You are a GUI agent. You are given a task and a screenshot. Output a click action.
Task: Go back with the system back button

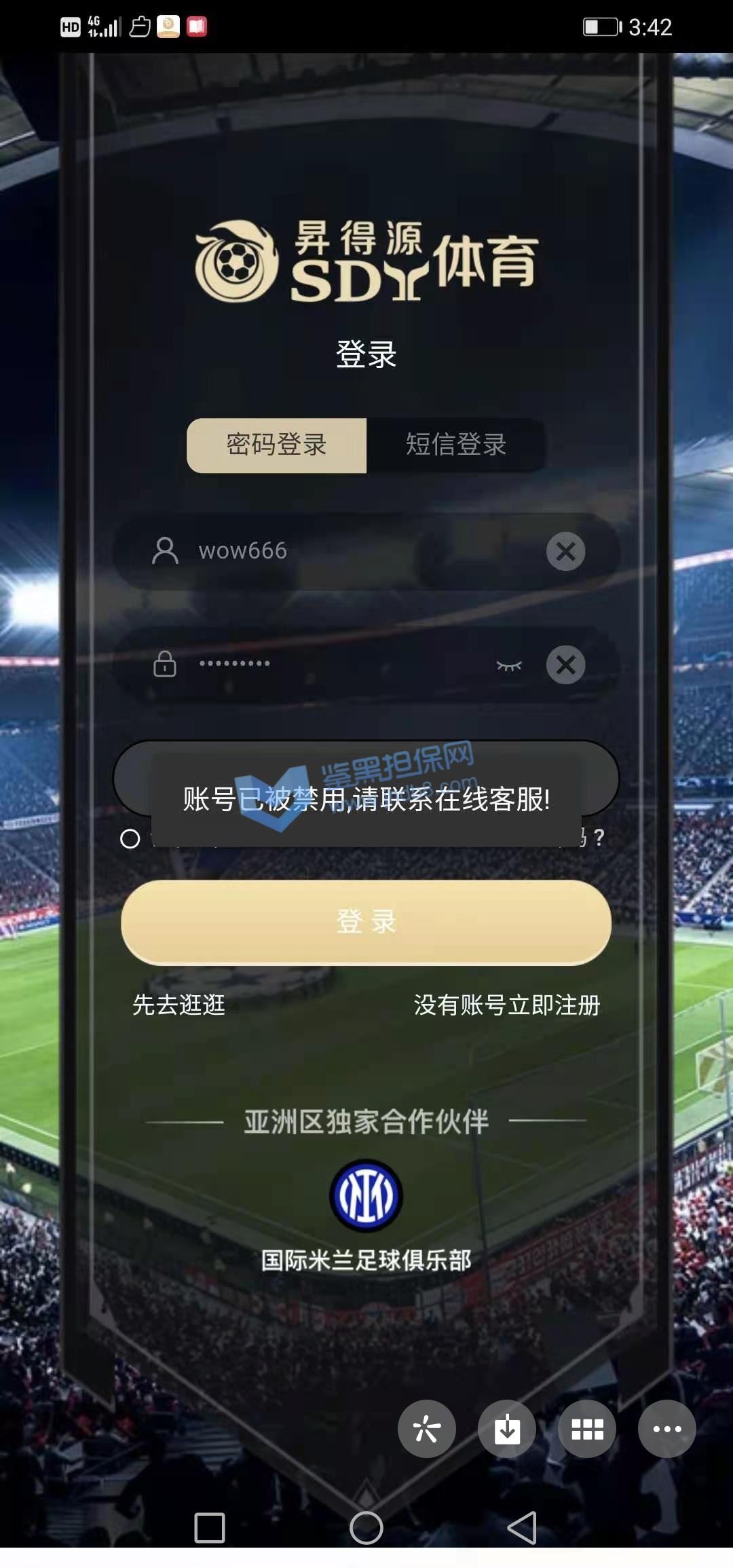click(522, 1527)
